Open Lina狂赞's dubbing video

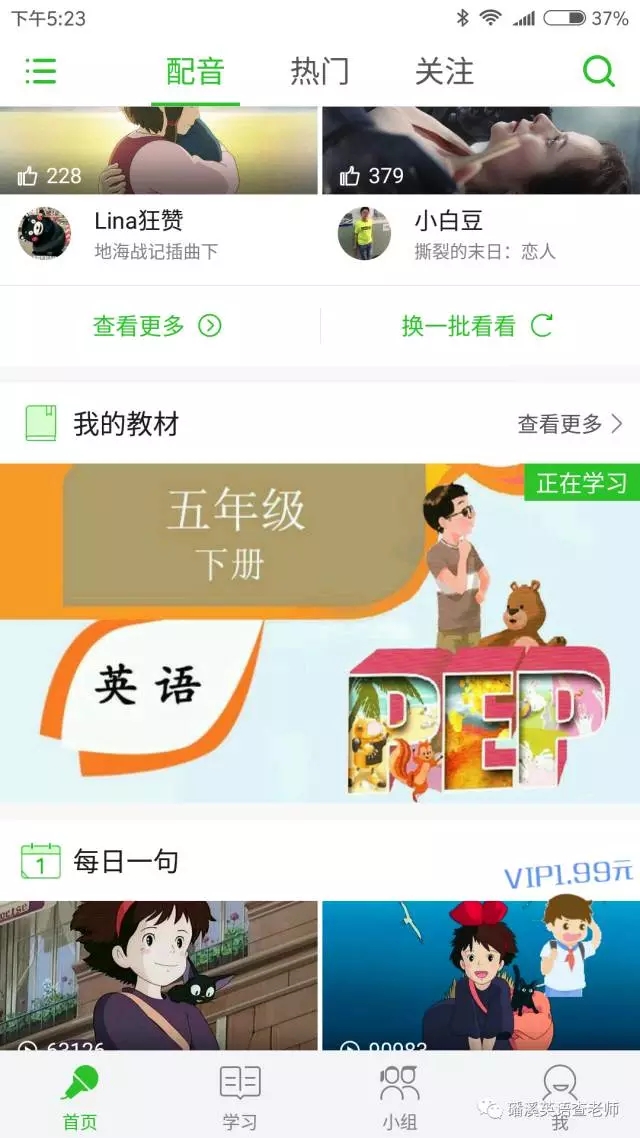[x=158, y=152]
